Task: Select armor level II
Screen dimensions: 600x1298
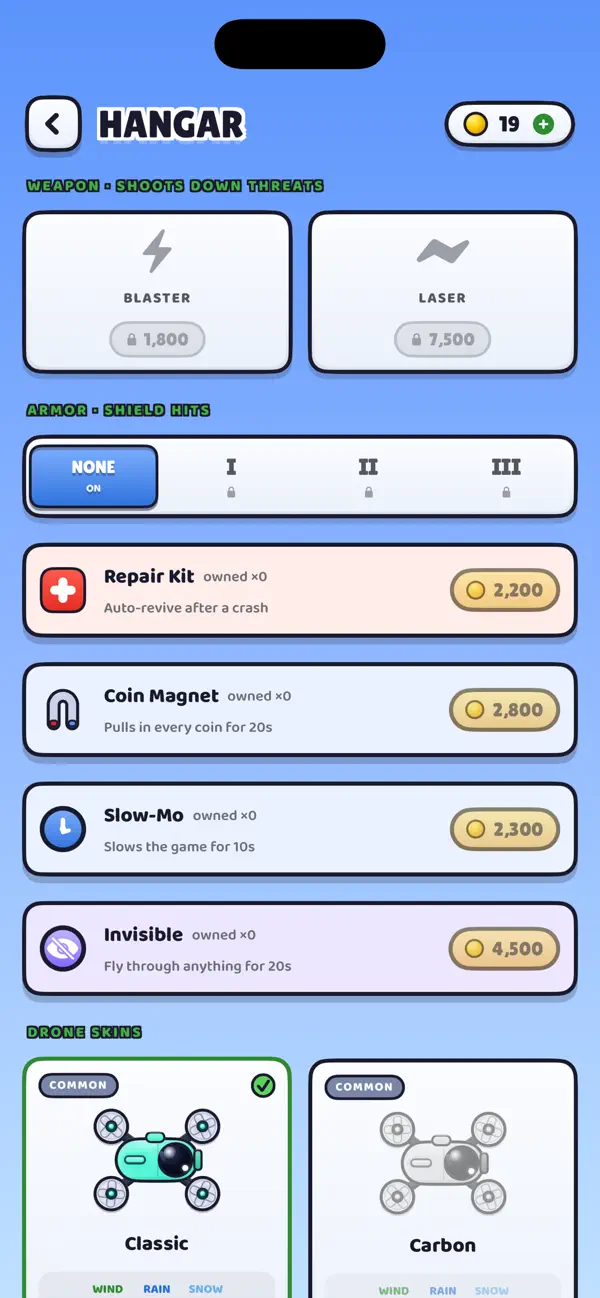Action: [368, 476]
